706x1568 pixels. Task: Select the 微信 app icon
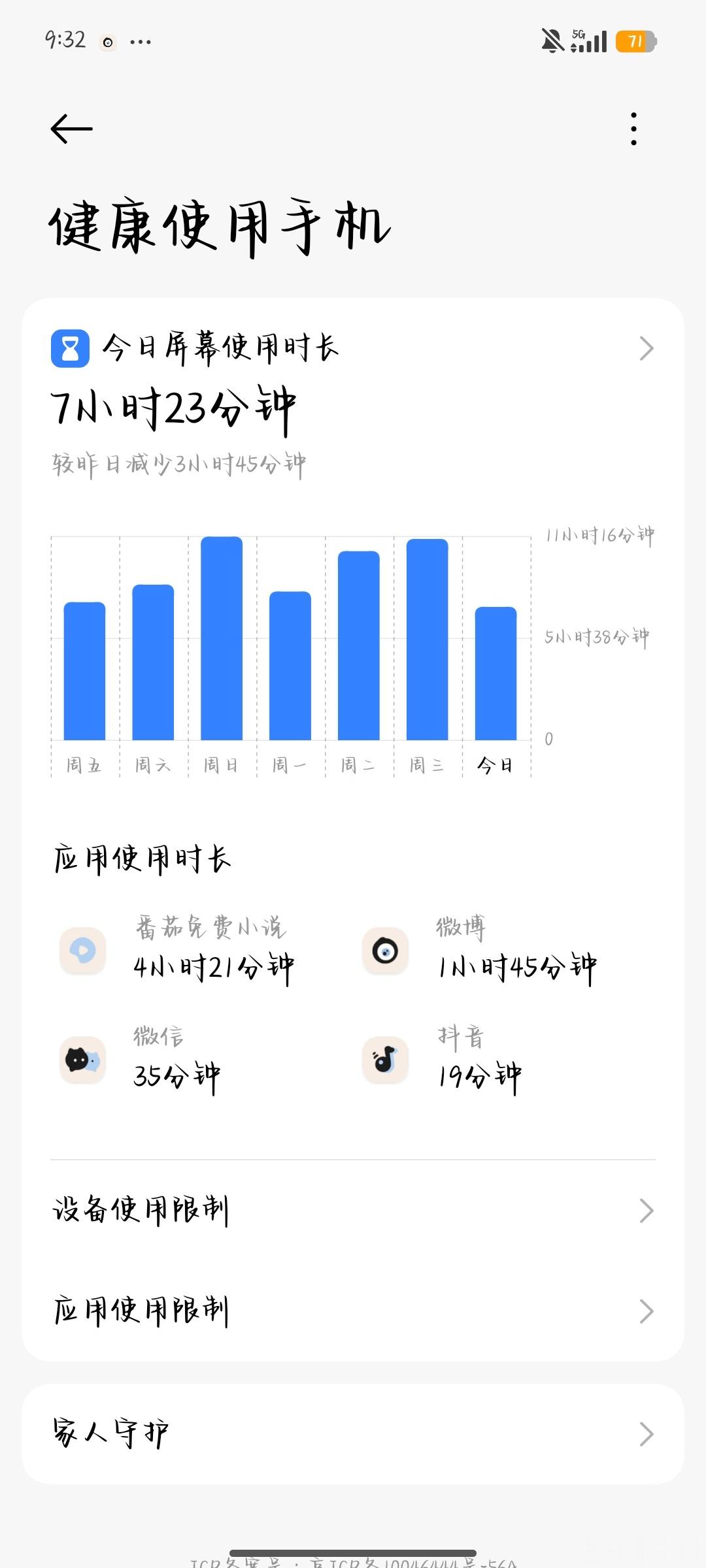click(82, 1060)
